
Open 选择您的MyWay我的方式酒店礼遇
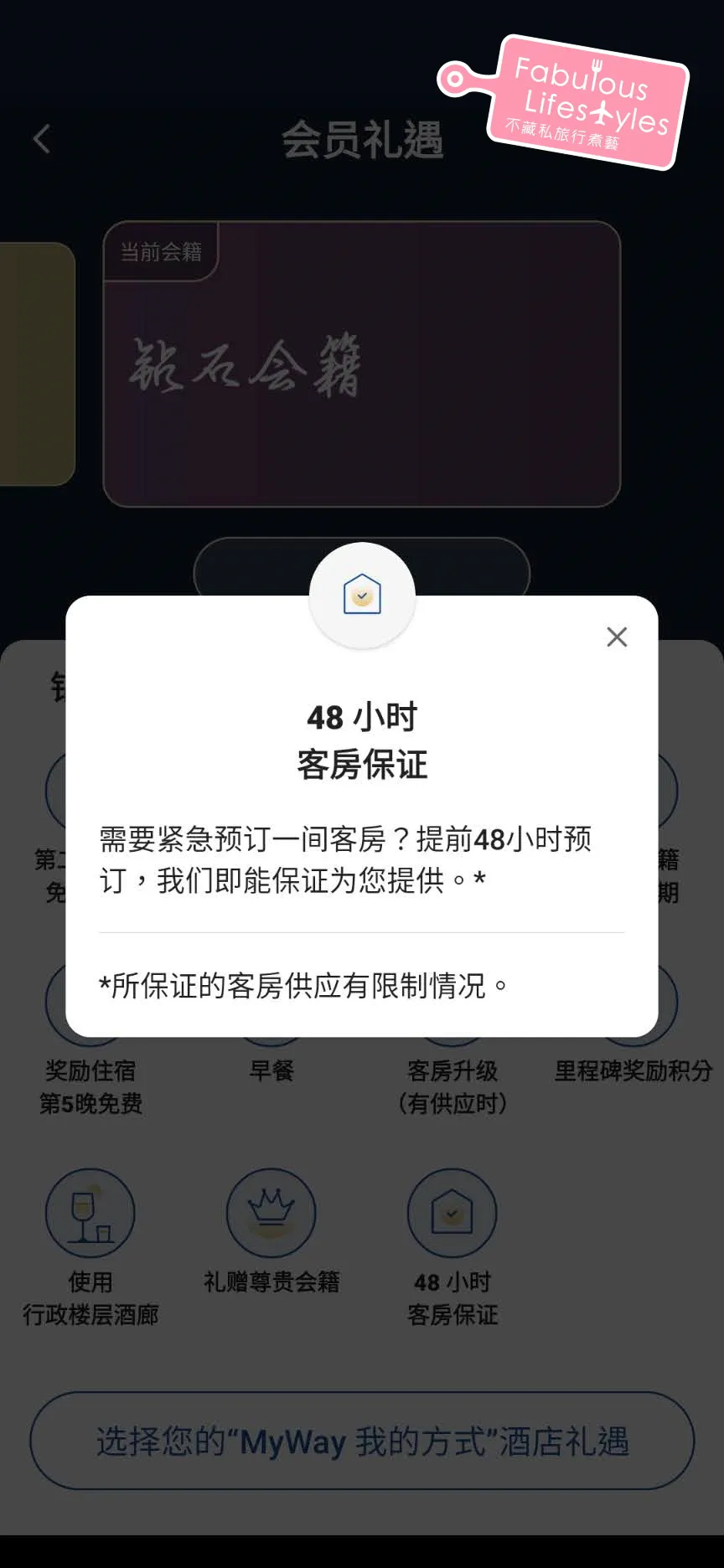pos(362,1441)
